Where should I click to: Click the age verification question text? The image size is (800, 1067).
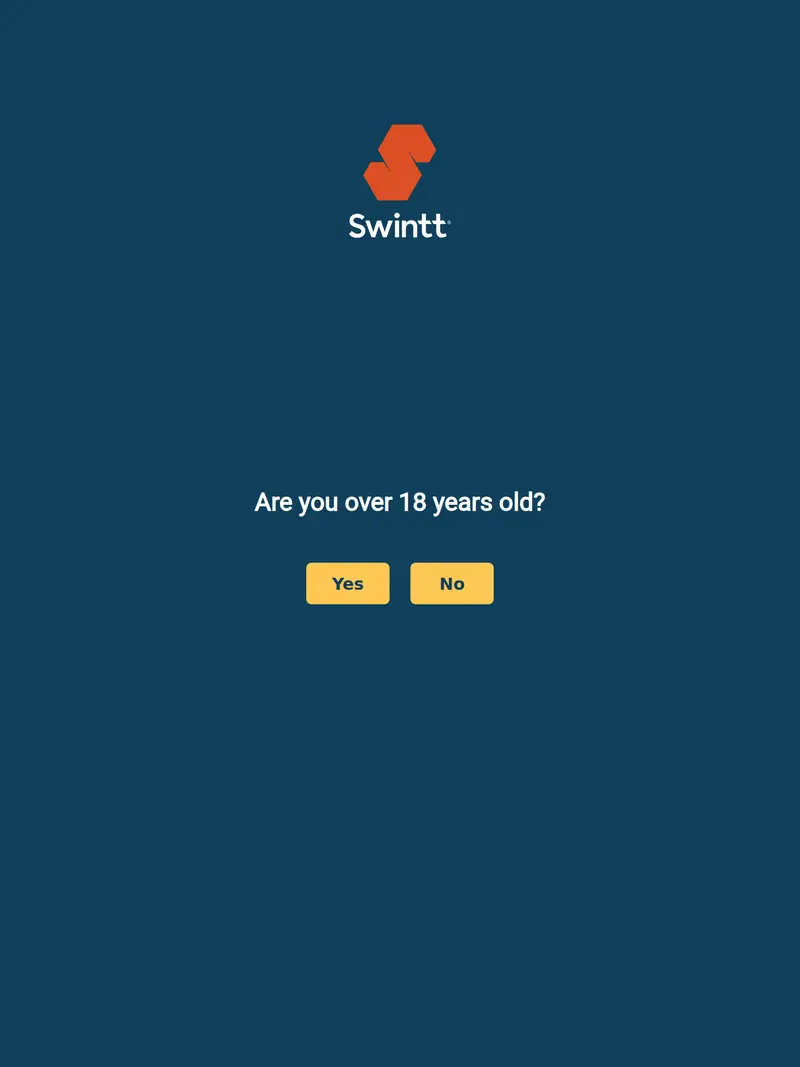[x=399, y=502]
